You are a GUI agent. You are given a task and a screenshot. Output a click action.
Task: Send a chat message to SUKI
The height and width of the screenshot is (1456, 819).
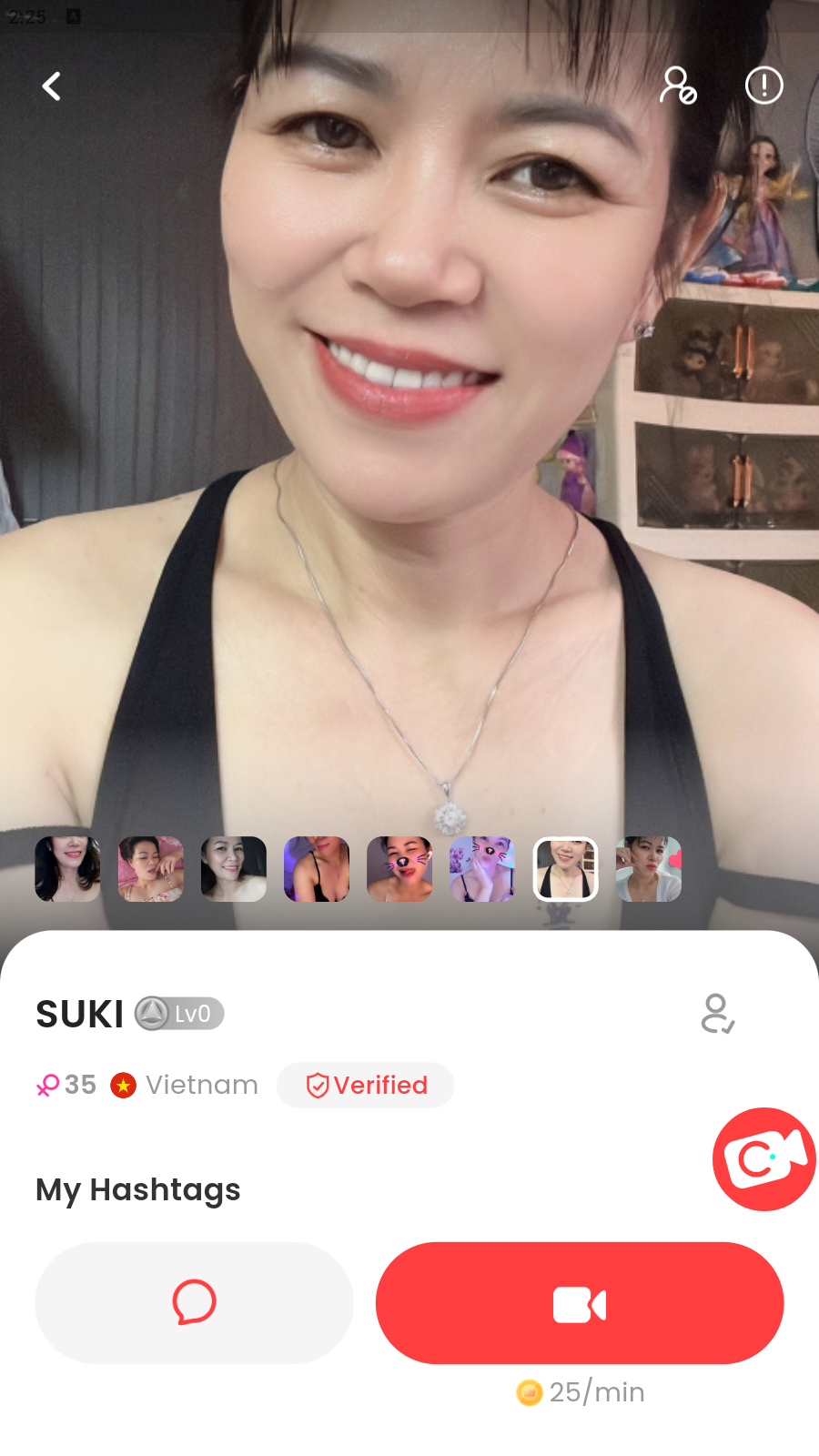(194, 1303)
